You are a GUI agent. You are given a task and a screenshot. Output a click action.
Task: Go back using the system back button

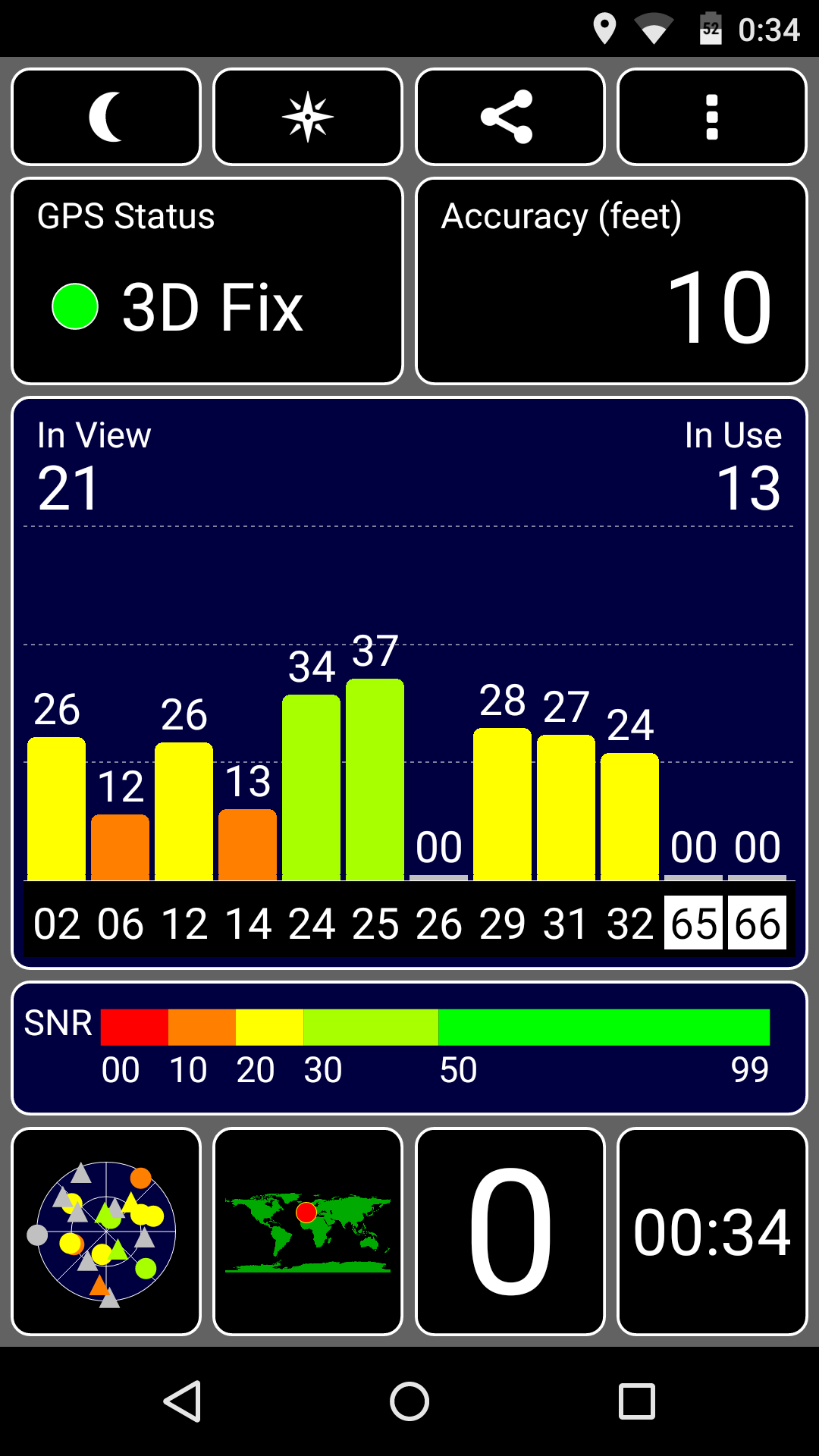(x=183, y=1401)
